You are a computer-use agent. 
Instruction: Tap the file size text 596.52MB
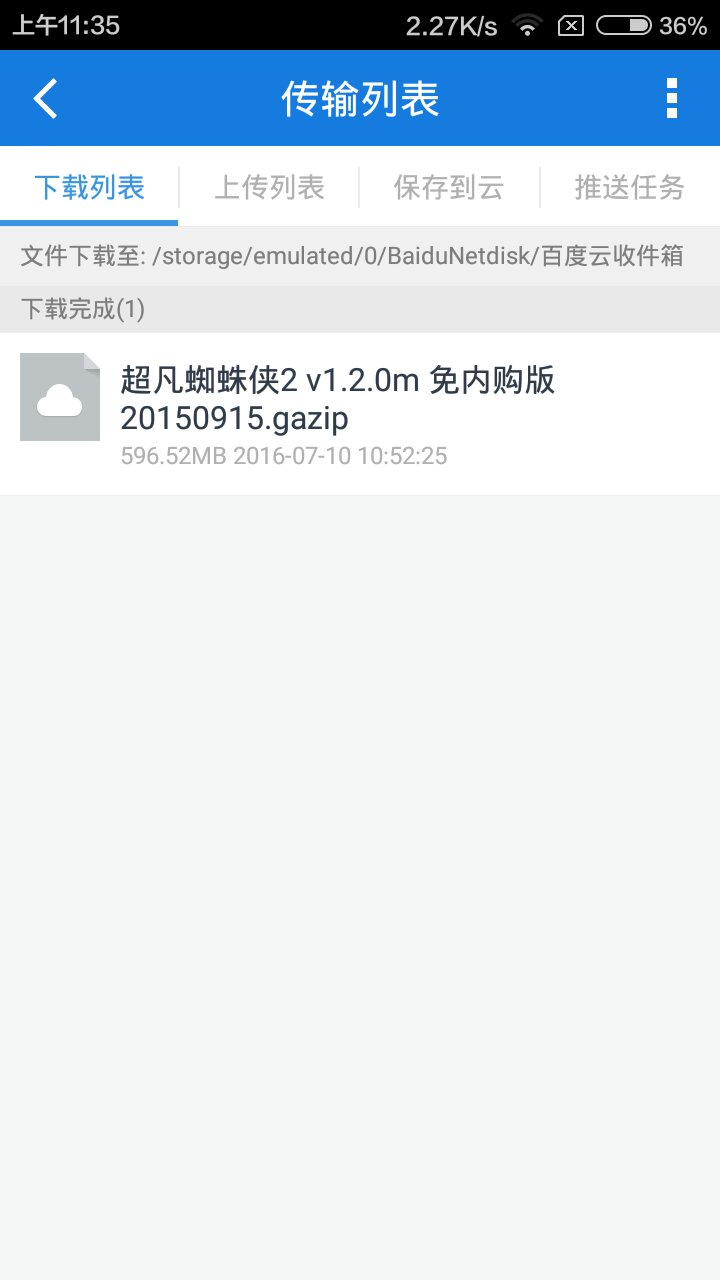tap(169, 456)
